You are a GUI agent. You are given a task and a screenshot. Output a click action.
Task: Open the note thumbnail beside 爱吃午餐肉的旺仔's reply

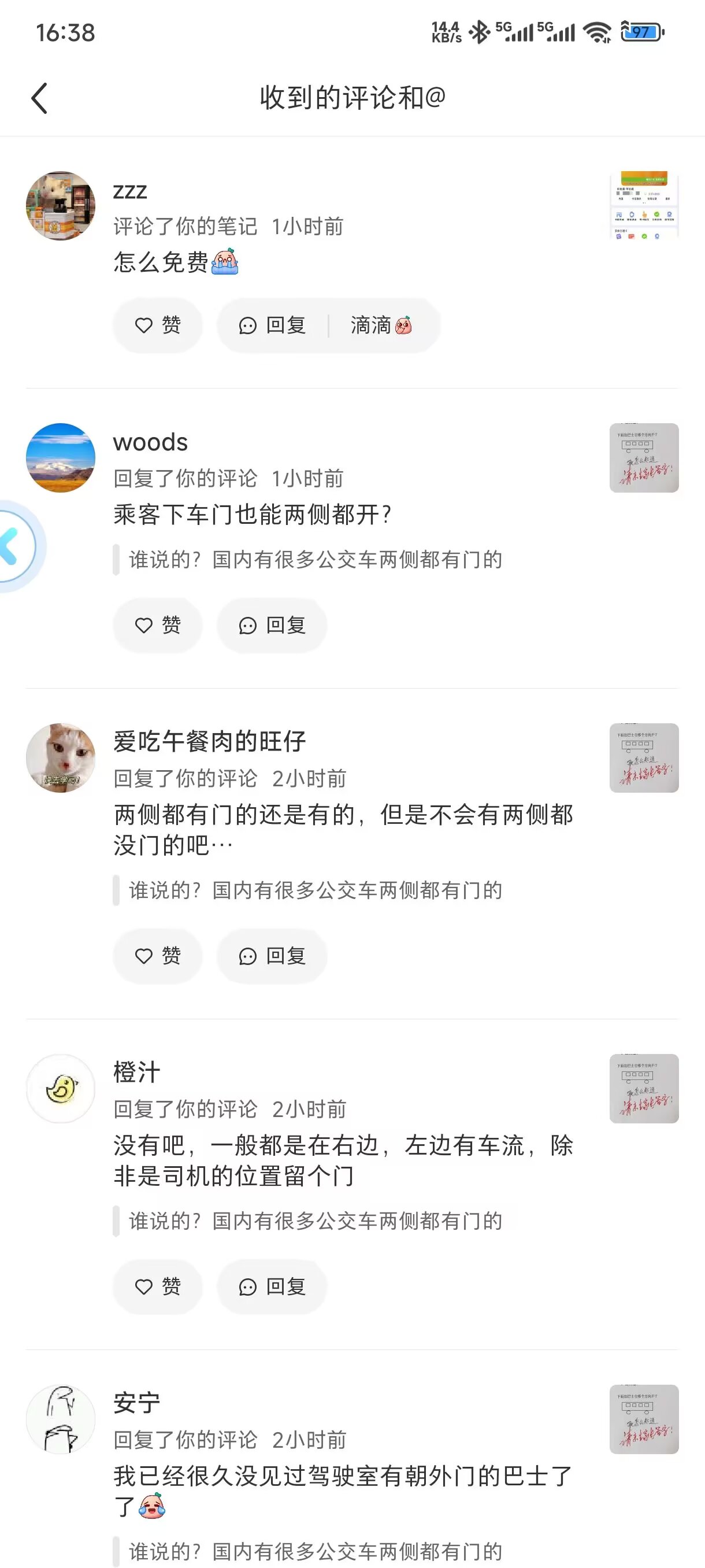tap(644, 758)
